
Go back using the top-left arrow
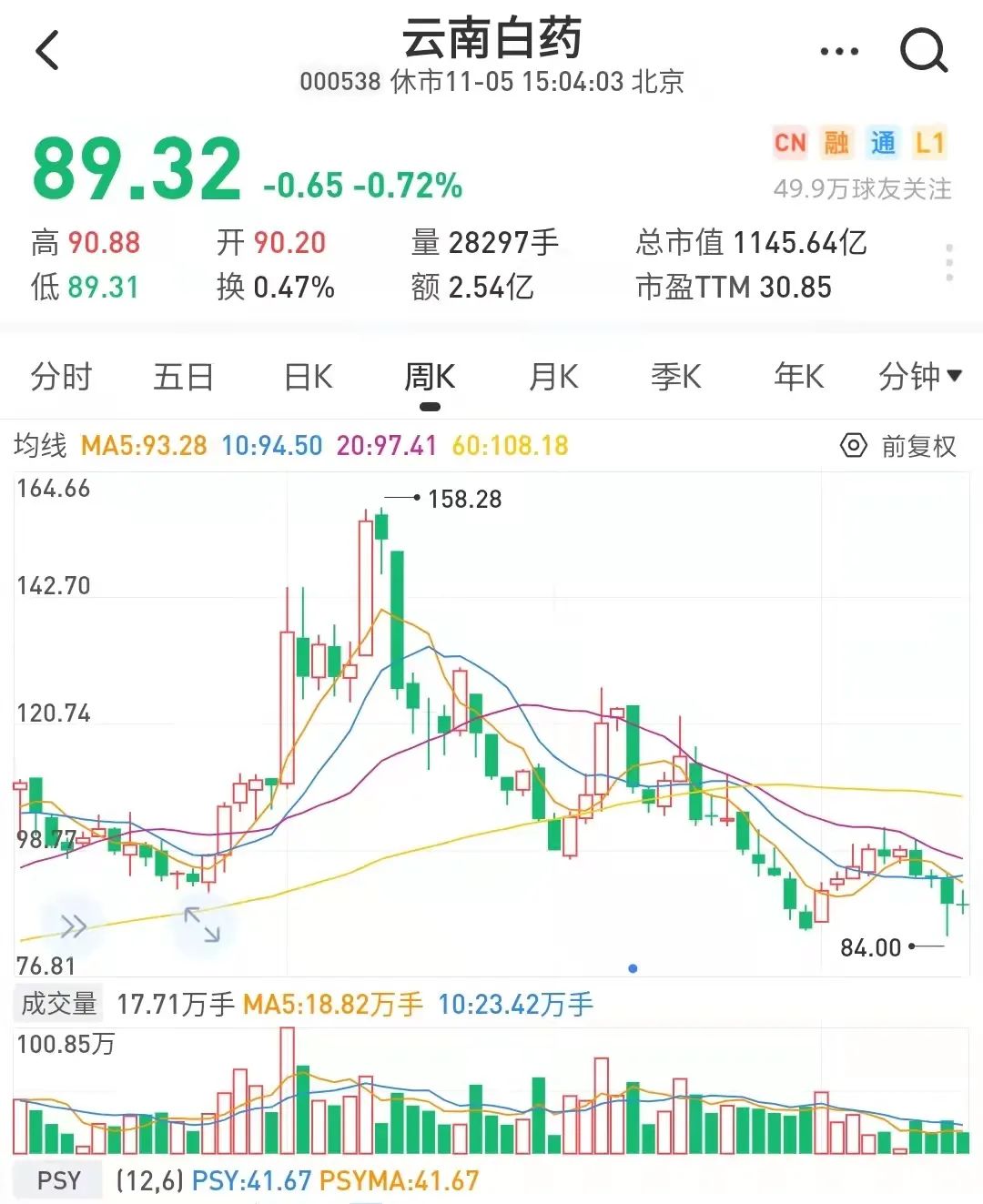[x=47, y=50]
